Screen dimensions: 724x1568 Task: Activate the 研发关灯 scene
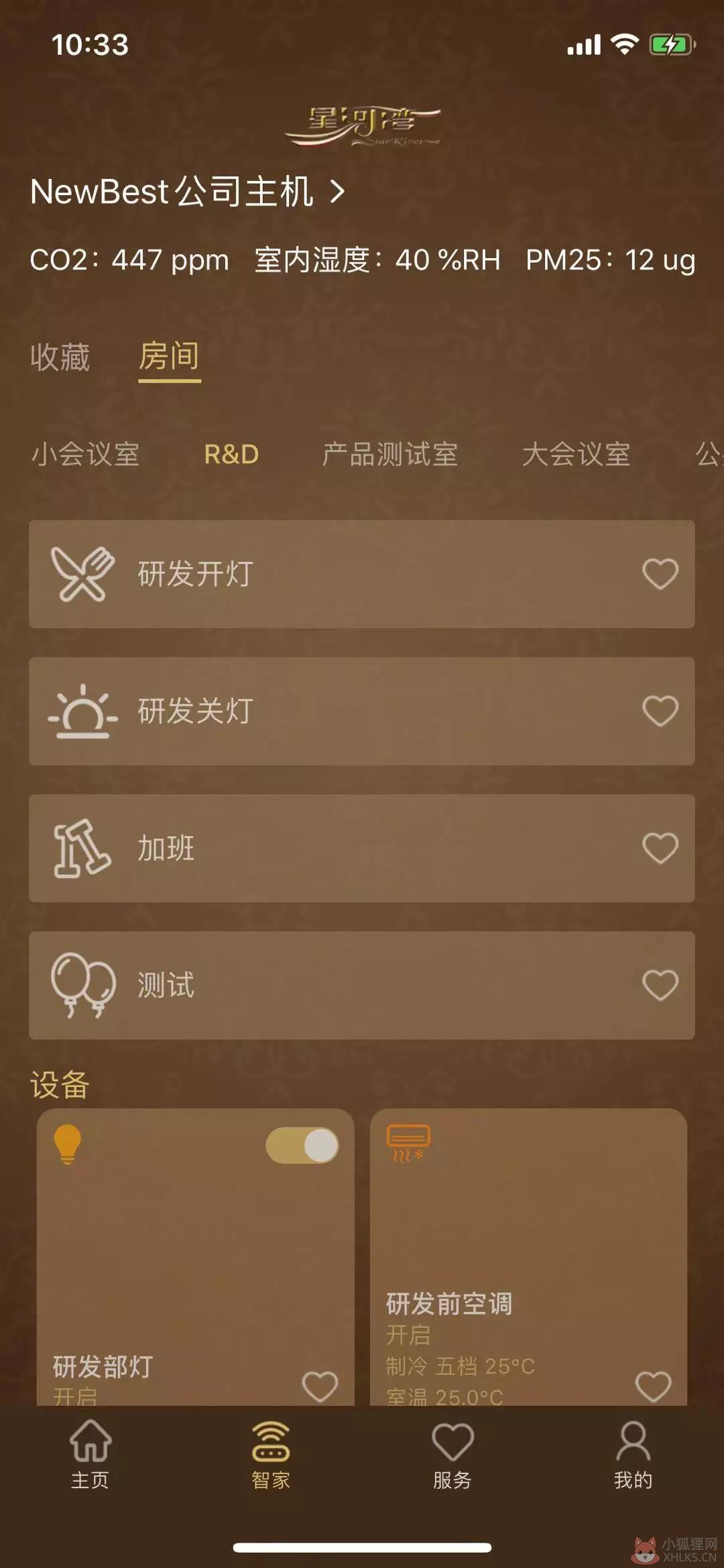click(x=362, y=711)
